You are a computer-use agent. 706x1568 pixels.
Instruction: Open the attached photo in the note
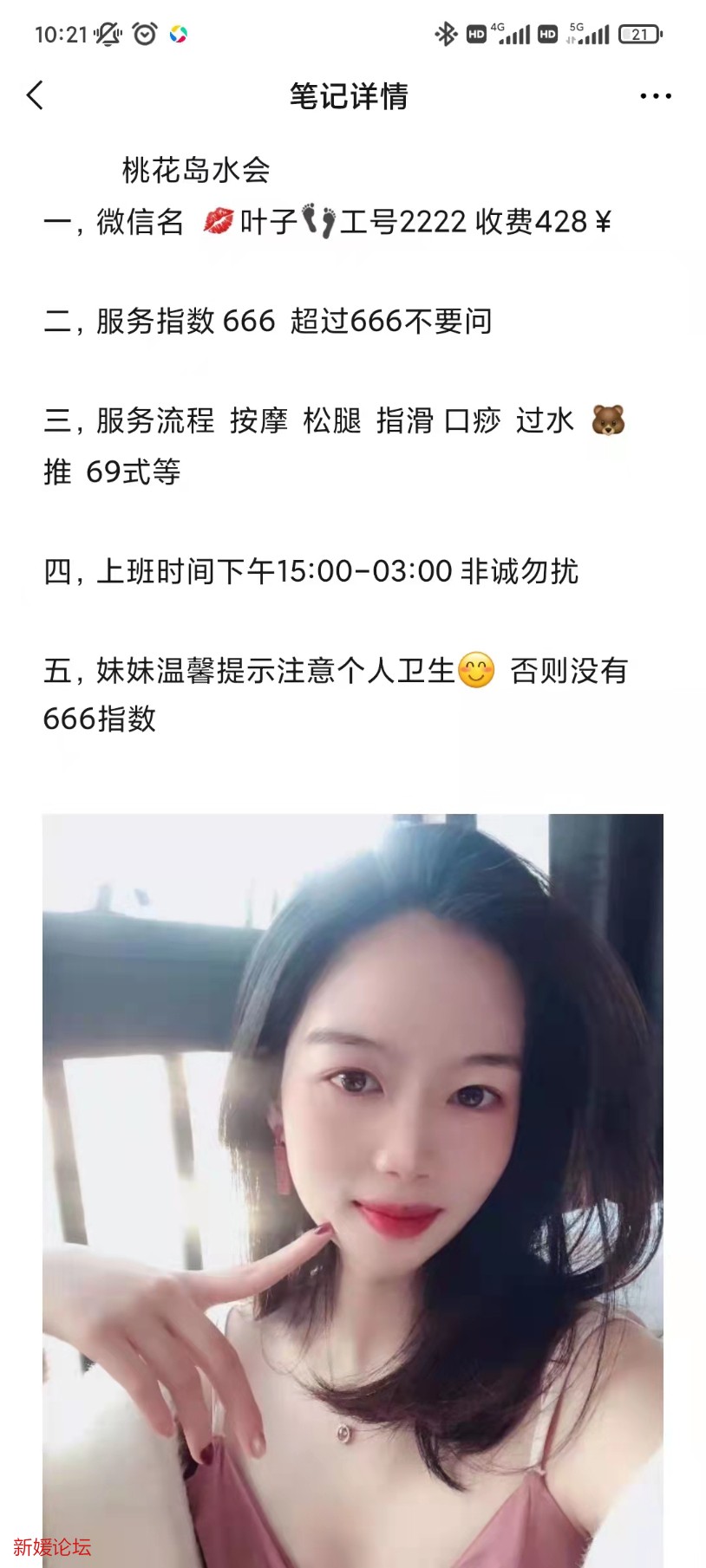click(x=352, y=1187)
